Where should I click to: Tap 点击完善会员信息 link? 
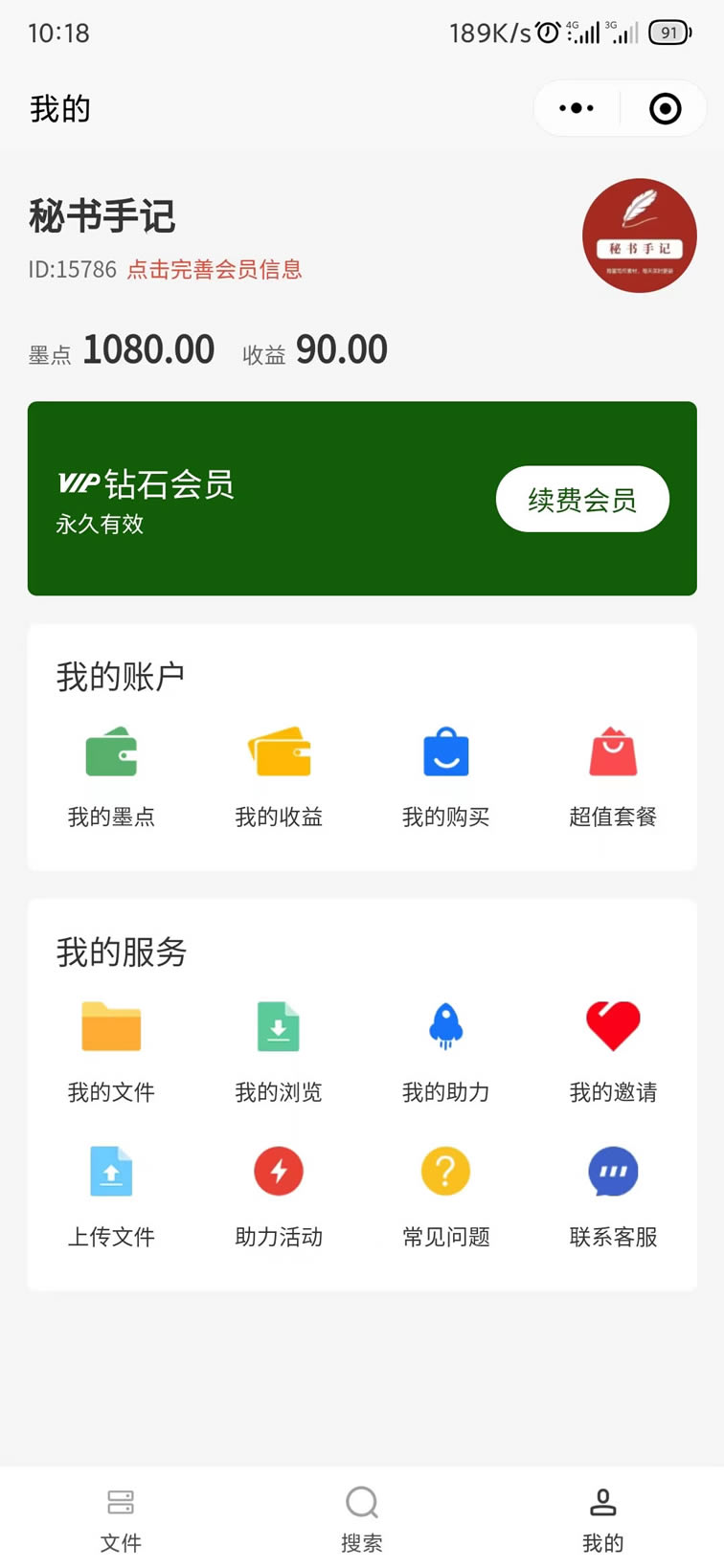coord(215,270)
